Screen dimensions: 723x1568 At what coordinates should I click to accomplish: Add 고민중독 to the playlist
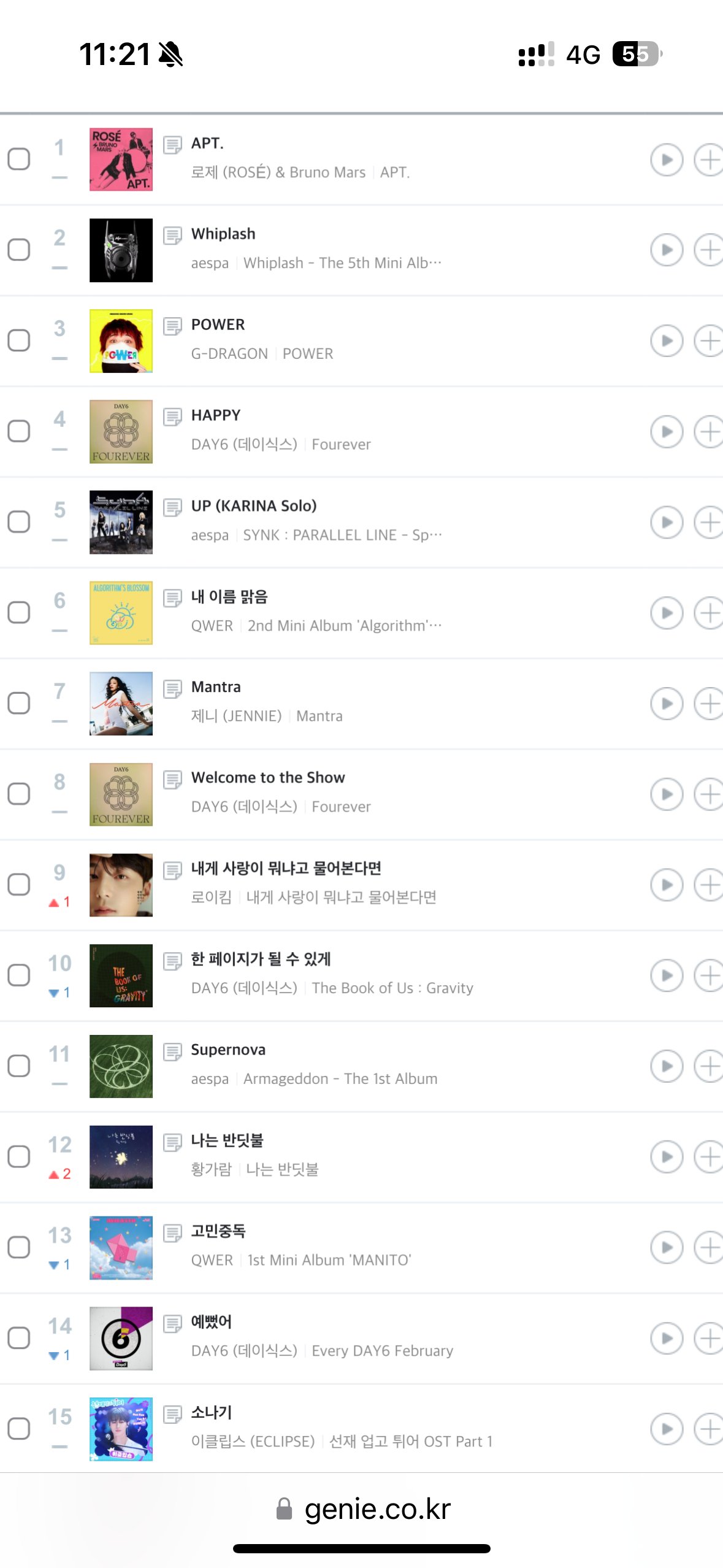709,1248
